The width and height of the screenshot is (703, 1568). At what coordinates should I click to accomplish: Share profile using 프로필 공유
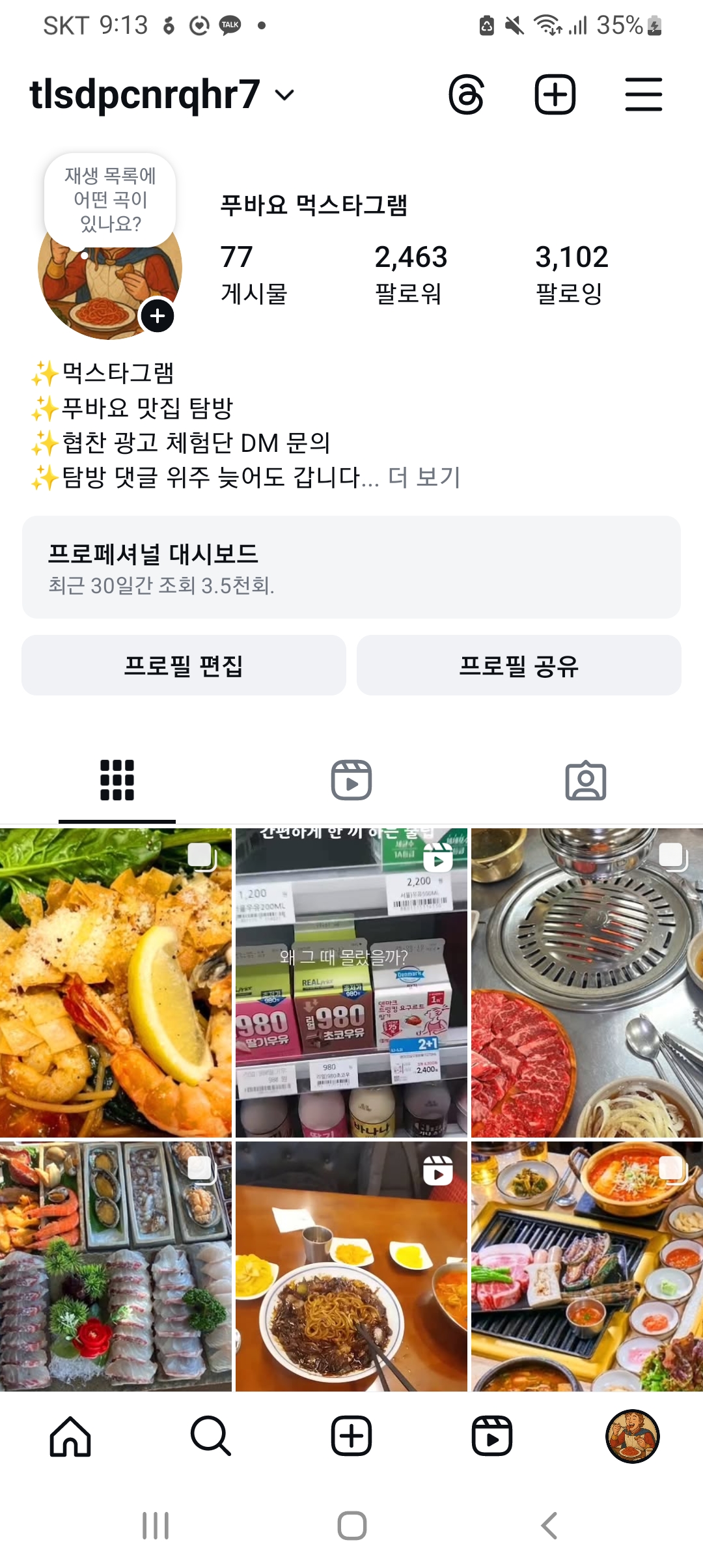point(519,665)
